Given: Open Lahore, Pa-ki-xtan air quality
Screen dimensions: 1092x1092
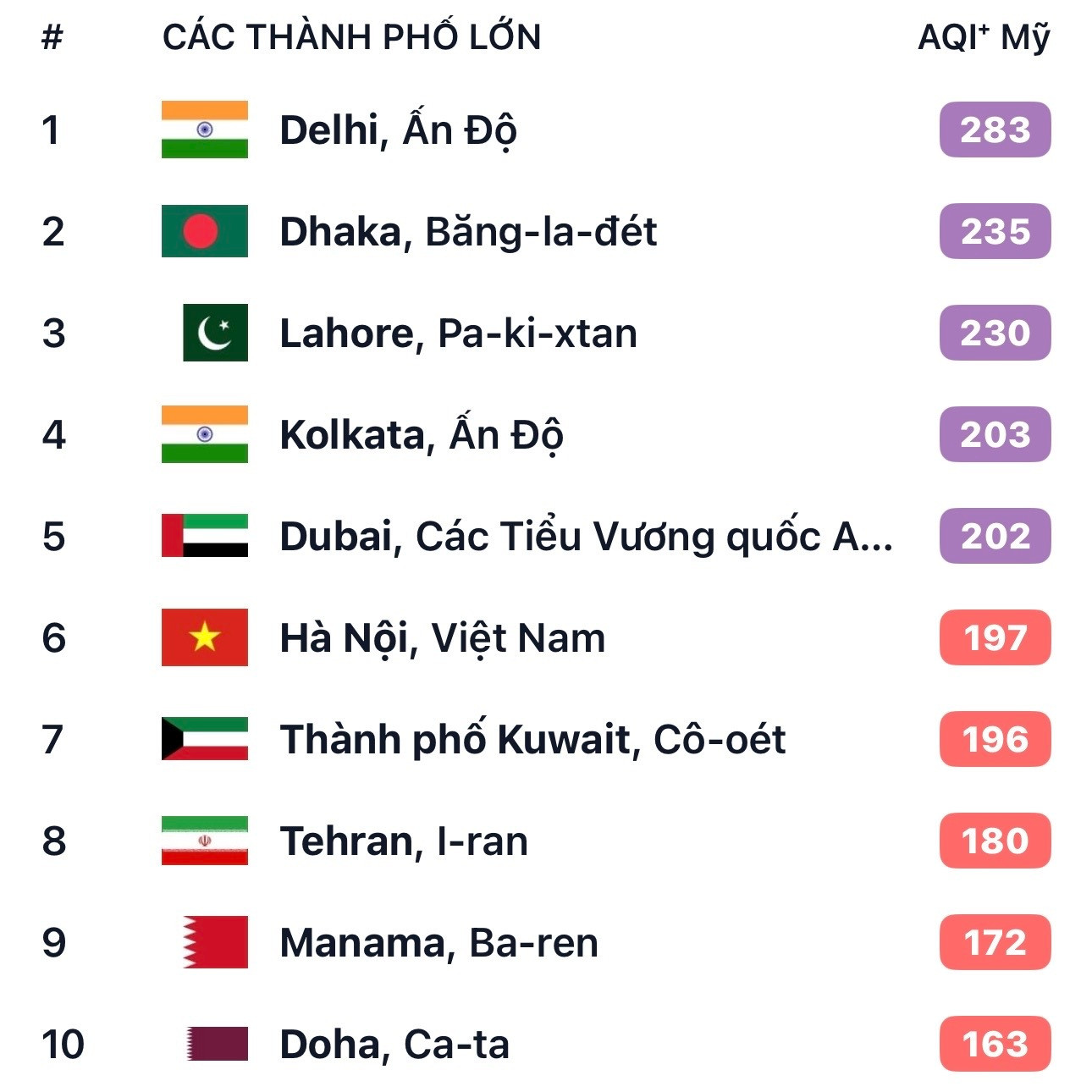Looking at the screenshot, I should 457,334.
